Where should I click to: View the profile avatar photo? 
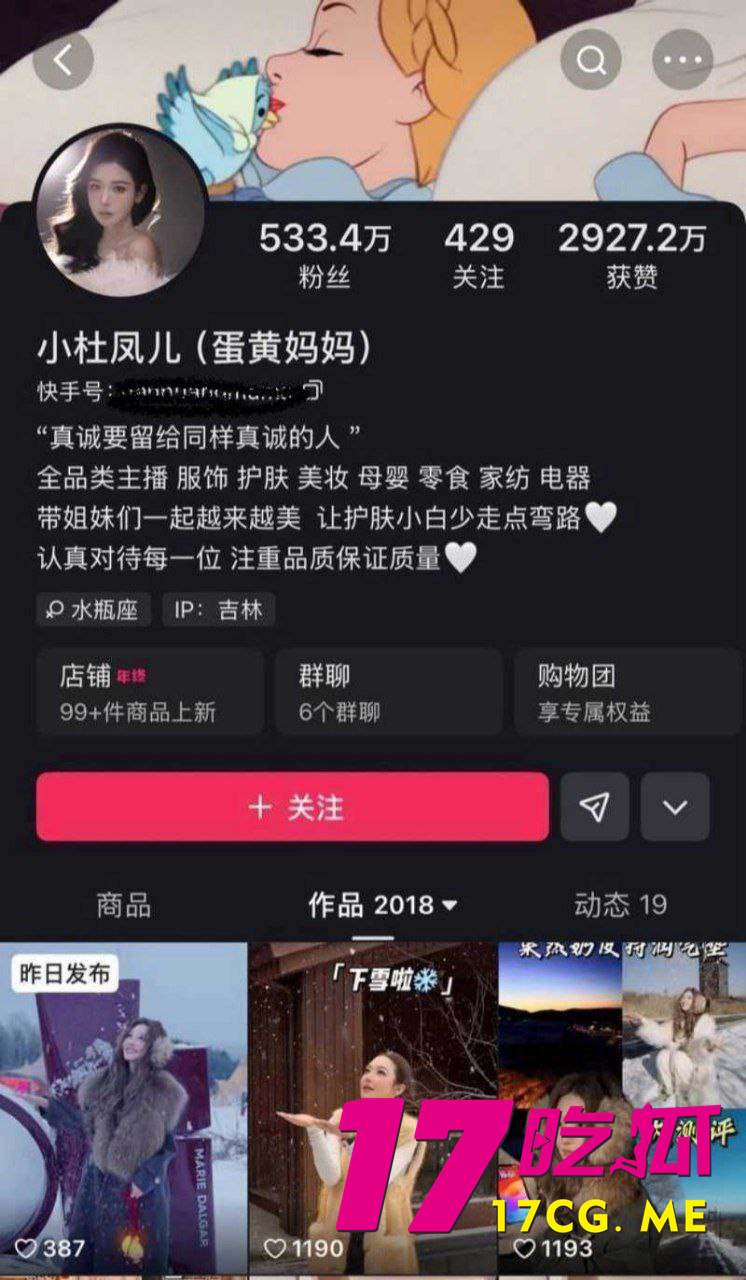(120, 211)
